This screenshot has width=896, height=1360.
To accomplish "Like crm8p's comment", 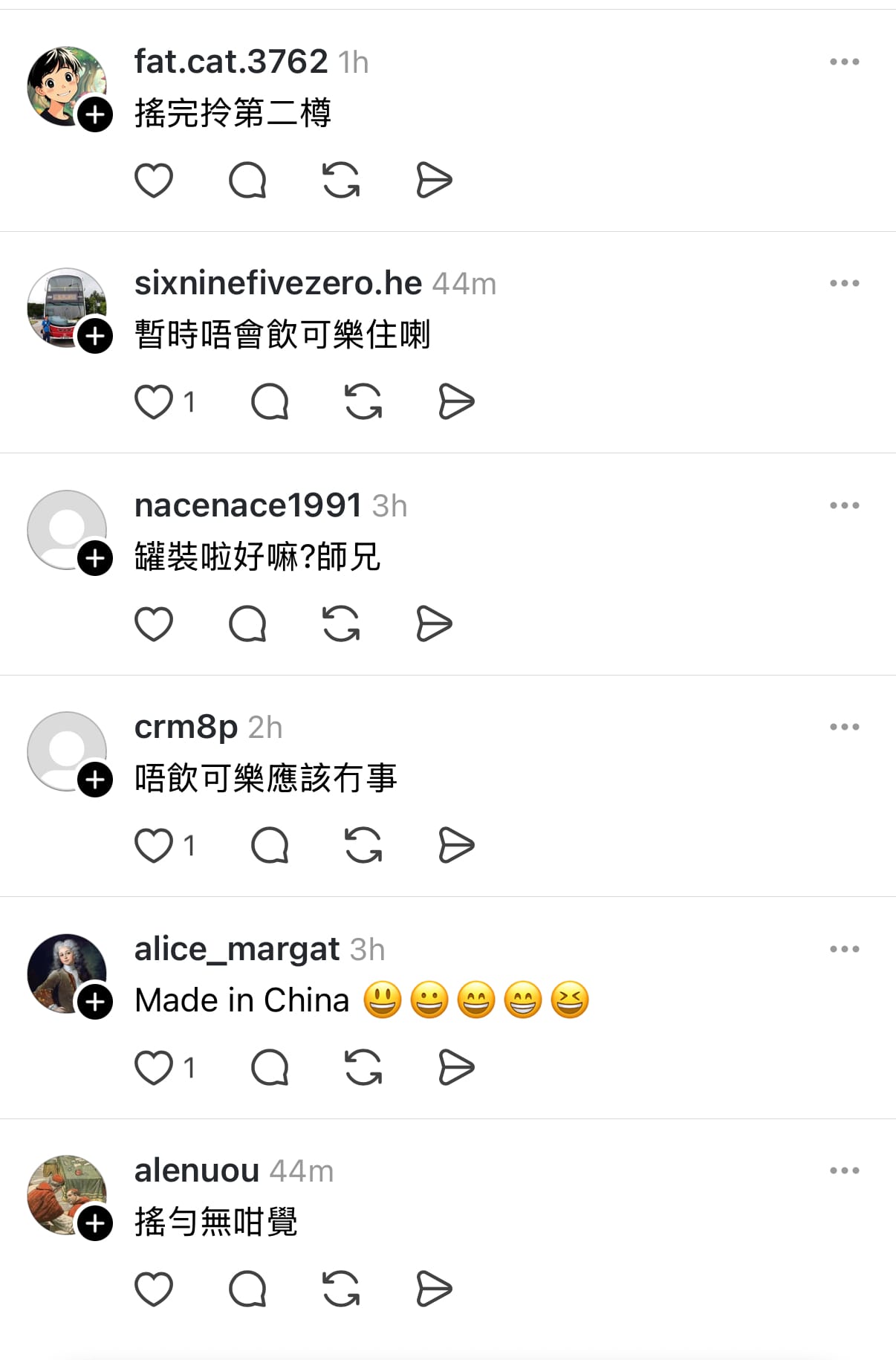I will 154,845.
